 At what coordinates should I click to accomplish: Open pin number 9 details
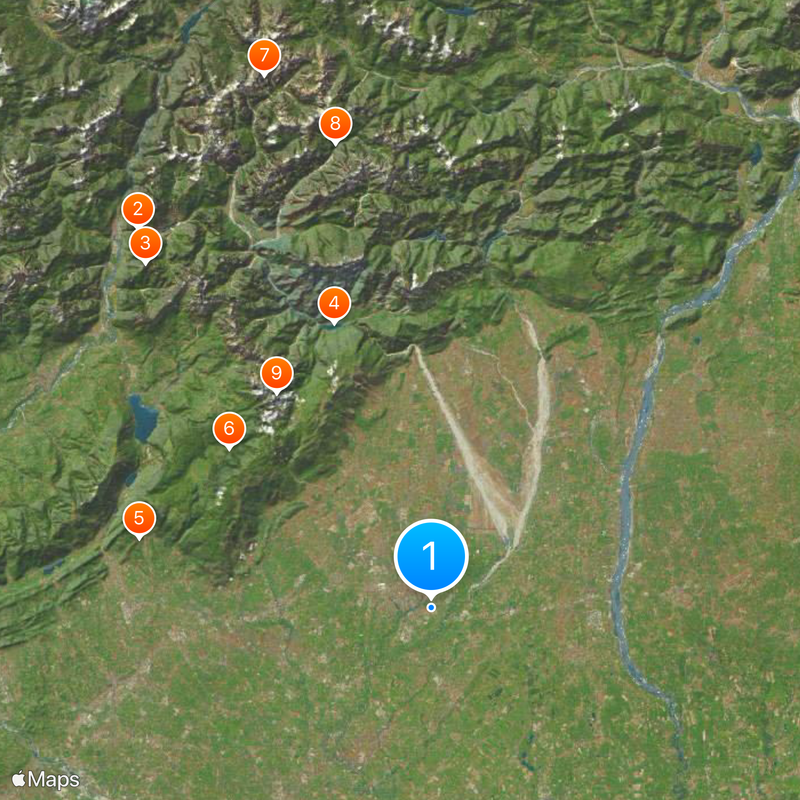tap(276, 373)
